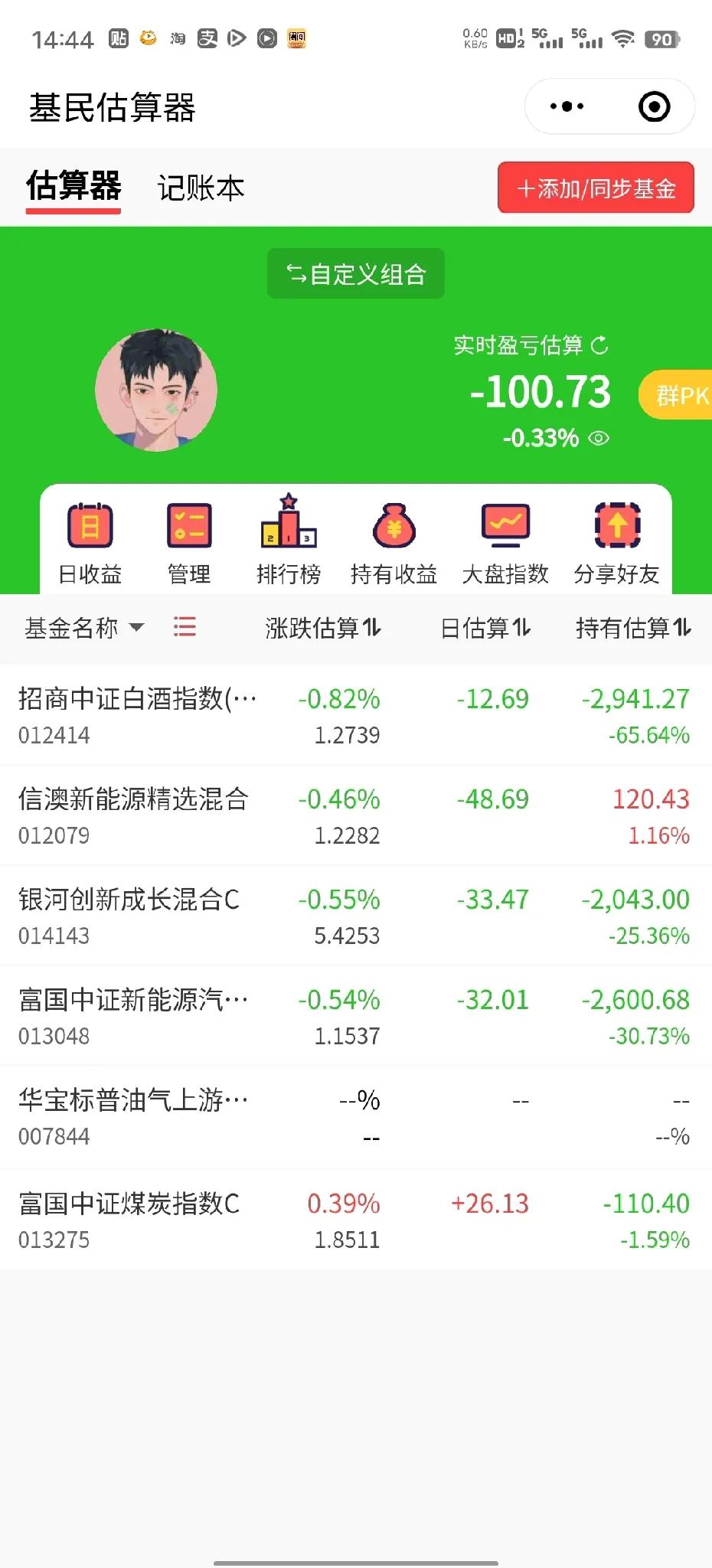Switch portfolio via 自定义组合
Viewport: 712px width, 1568px height.
click(356, 274)
